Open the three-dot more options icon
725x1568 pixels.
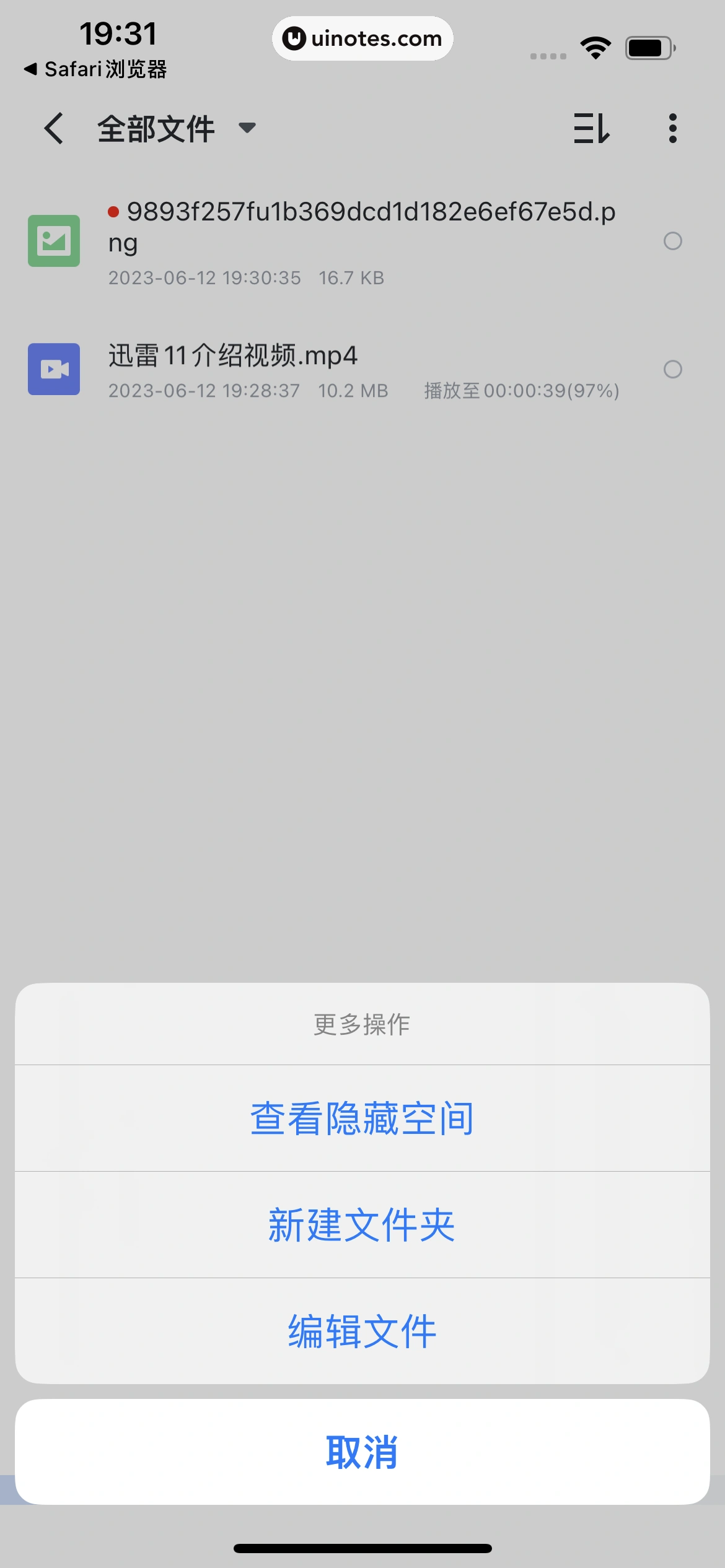672,128
